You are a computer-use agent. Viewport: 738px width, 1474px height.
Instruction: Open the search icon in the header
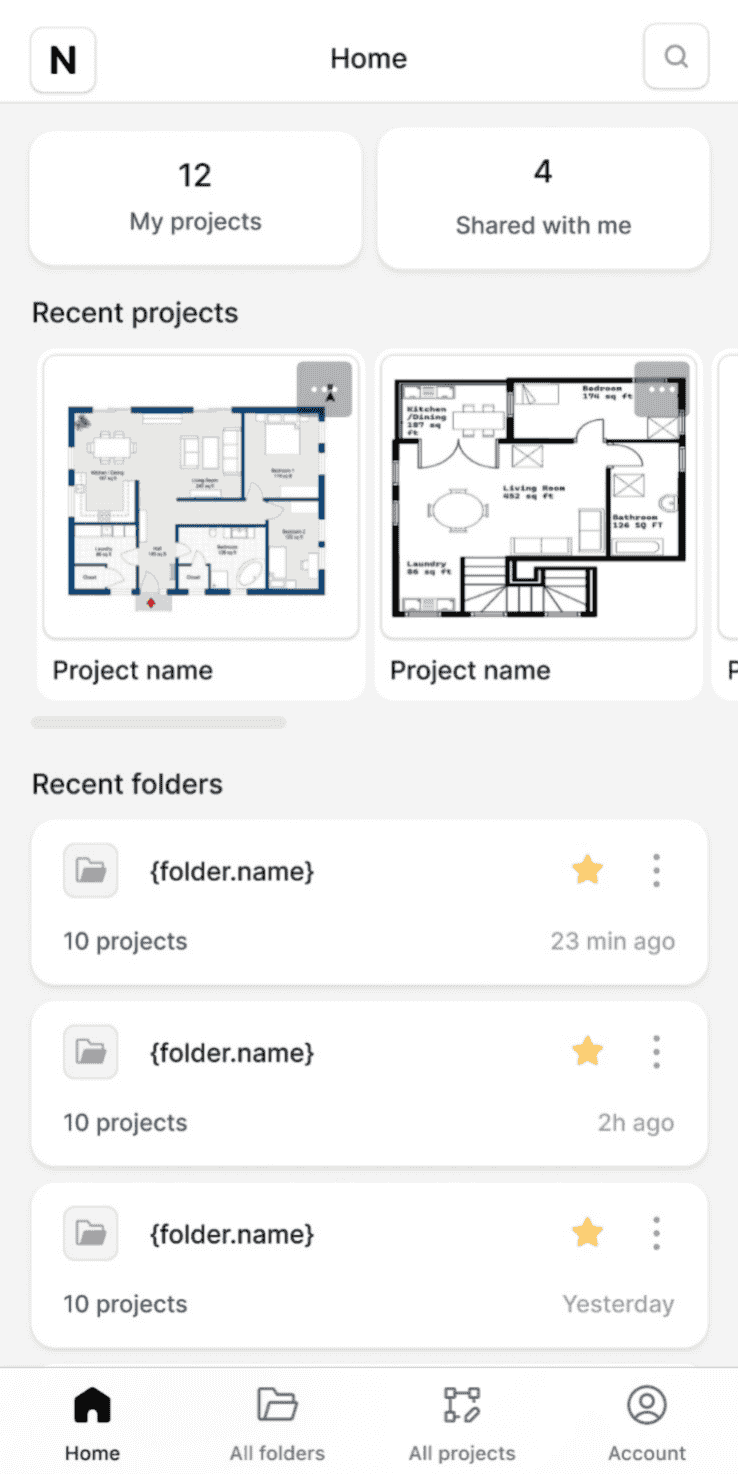pos(676,57)
